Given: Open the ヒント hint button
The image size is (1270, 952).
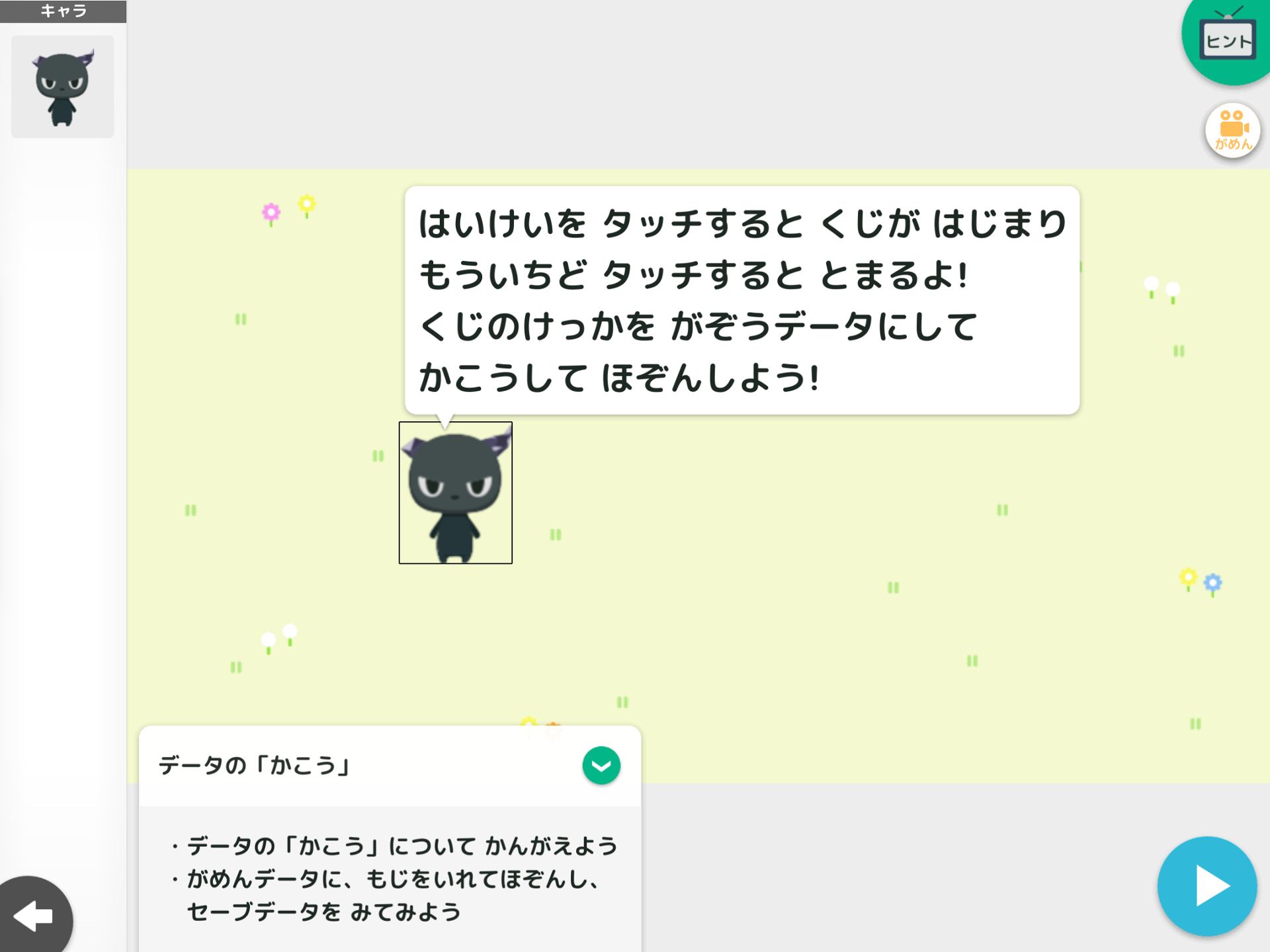Looking at the screenshot, I should click(x=1228, y=40).
